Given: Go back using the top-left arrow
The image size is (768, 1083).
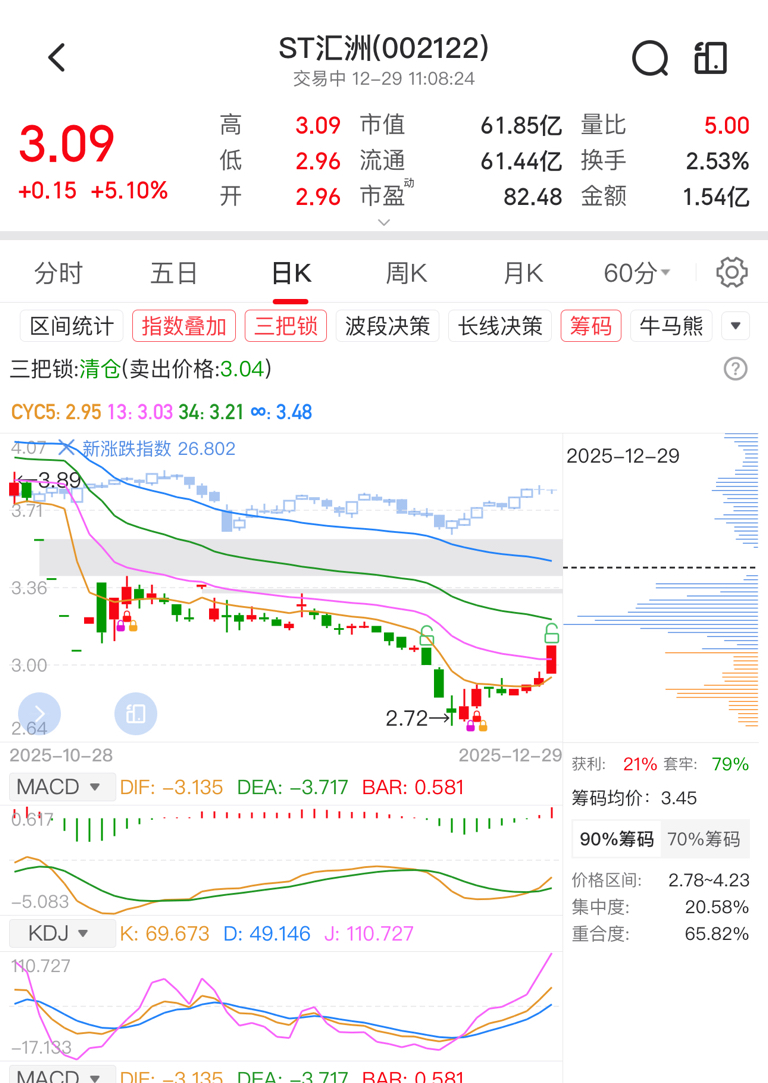Looking at the screenshot, I should [57, 58].
